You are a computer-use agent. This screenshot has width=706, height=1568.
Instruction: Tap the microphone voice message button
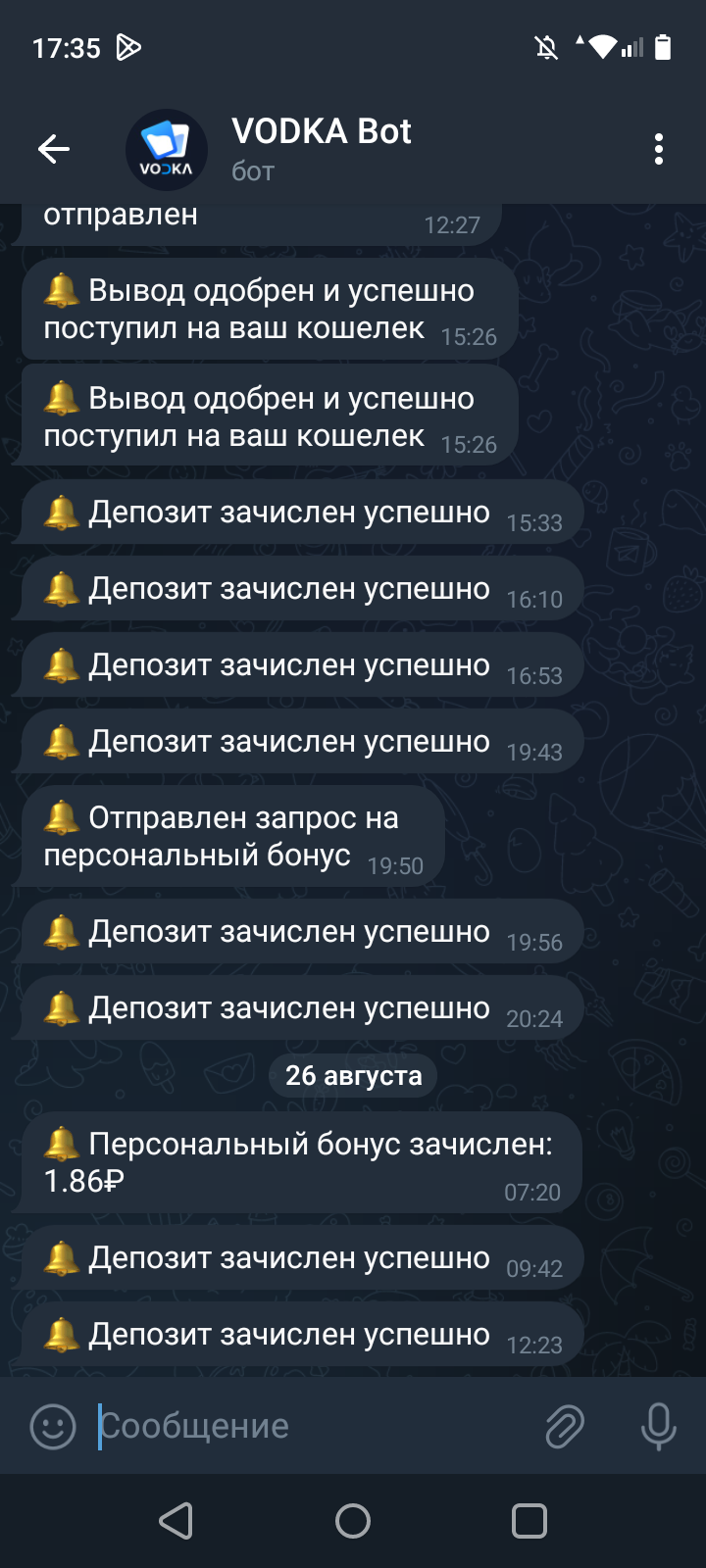coord(658,1426)
